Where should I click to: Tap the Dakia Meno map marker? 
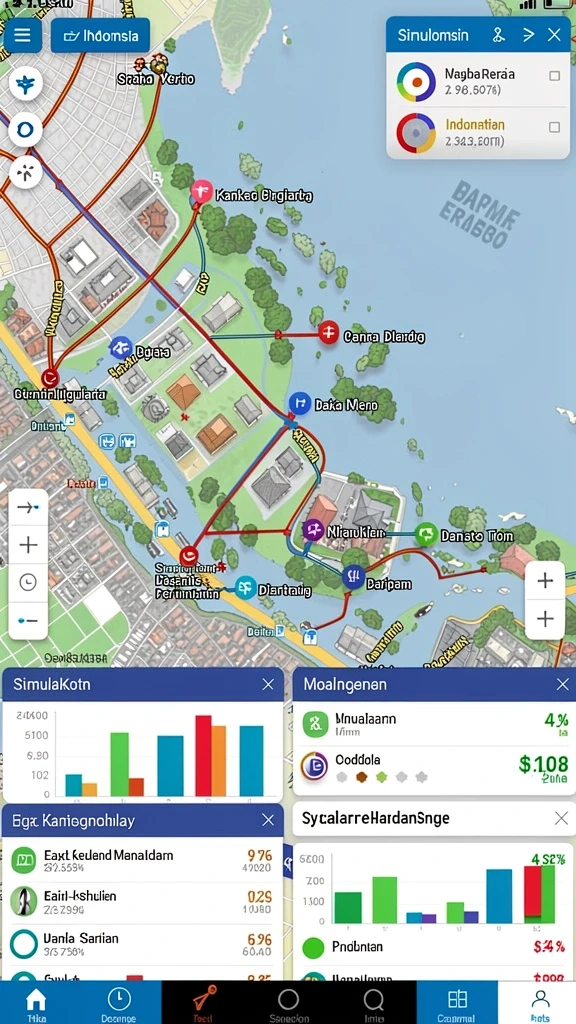(298, 404)
